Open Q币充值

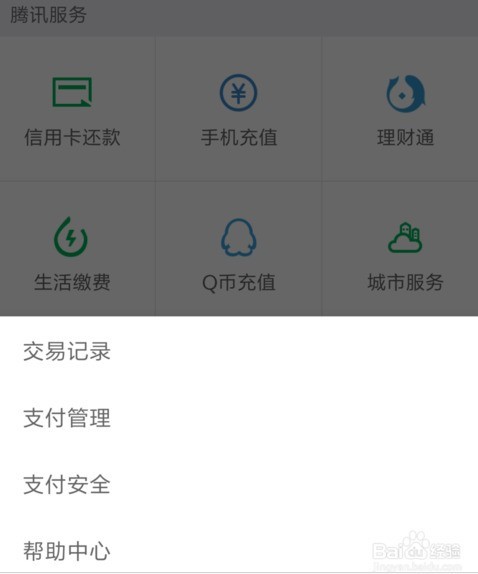[x=239, y=249]
